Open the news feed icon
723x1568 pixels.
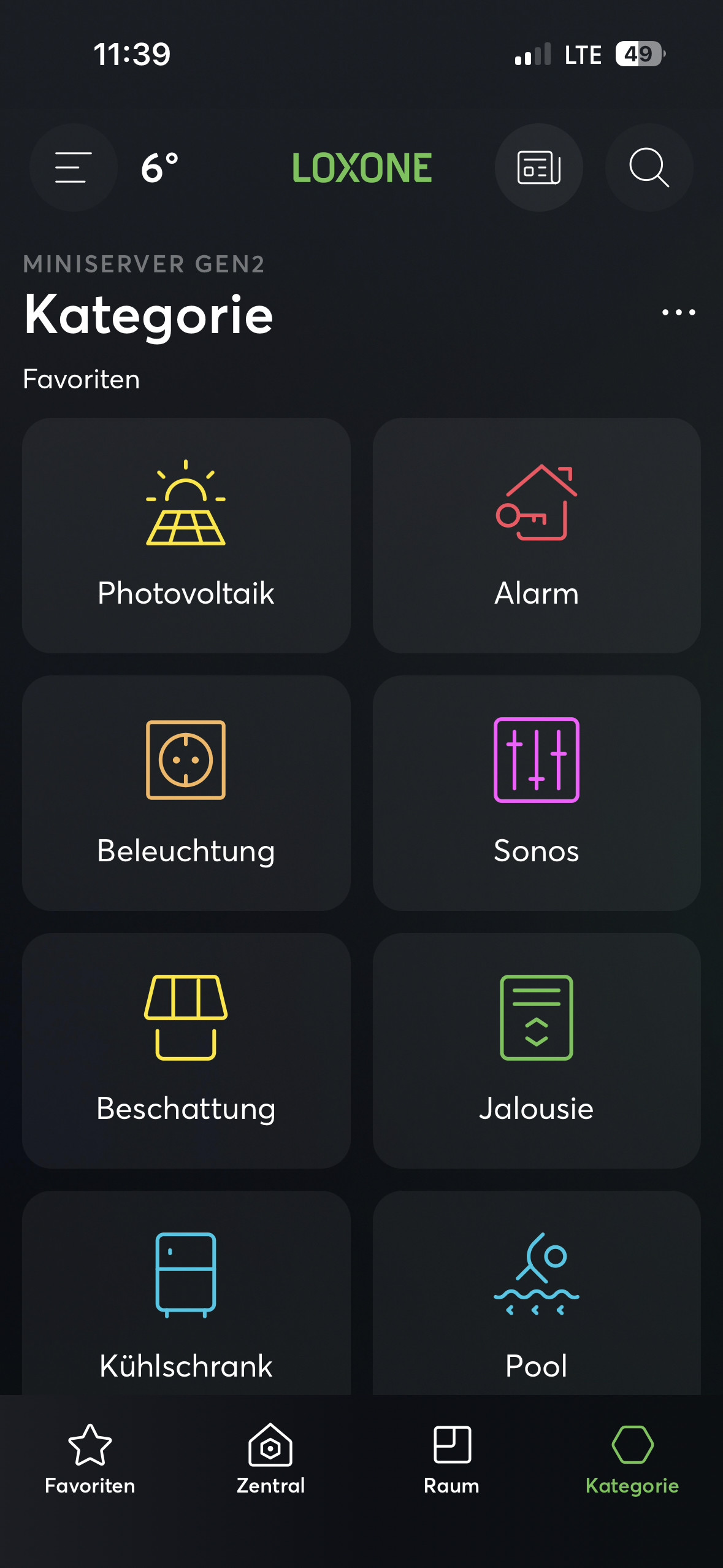[x=538, y=167]
